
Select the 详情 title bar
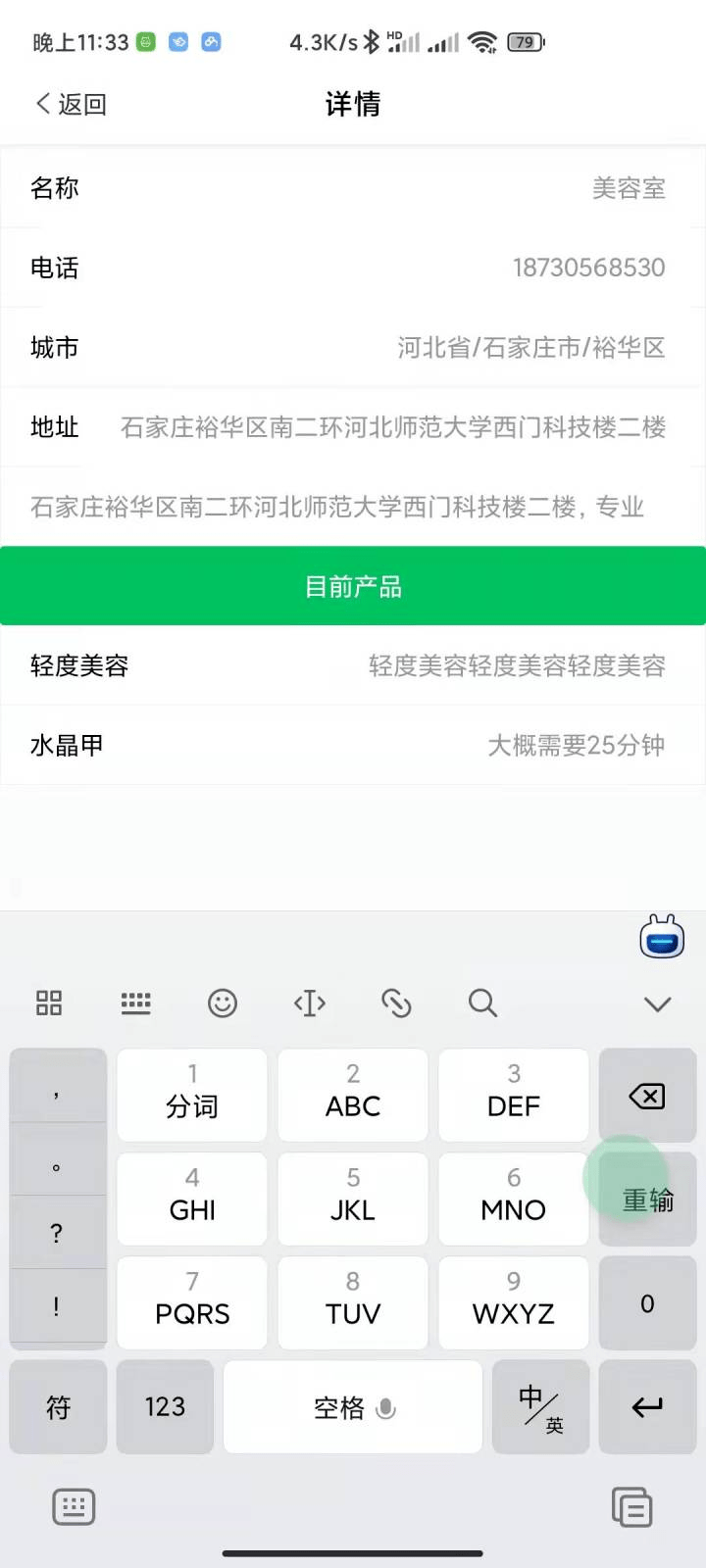[353, 104]
